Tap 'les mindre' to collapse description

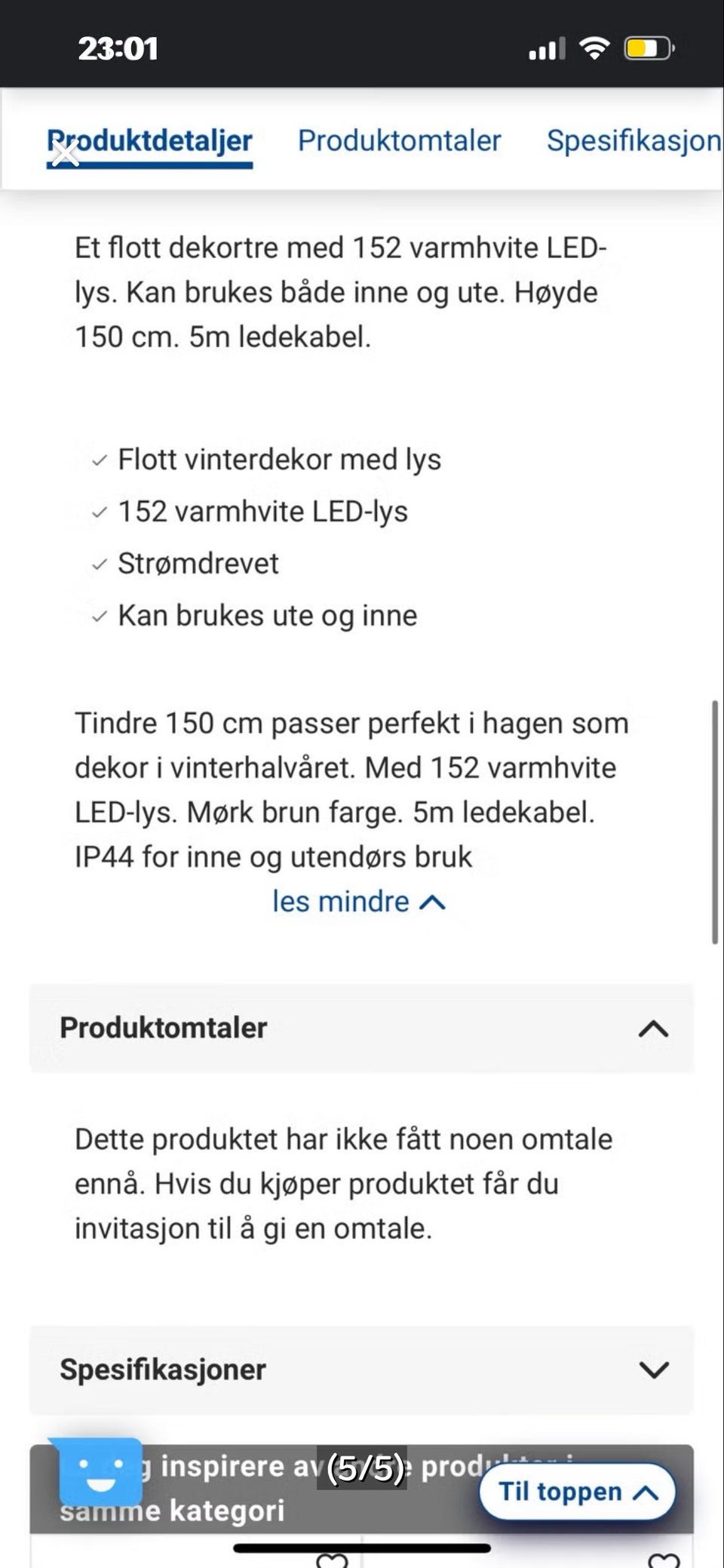359,901
